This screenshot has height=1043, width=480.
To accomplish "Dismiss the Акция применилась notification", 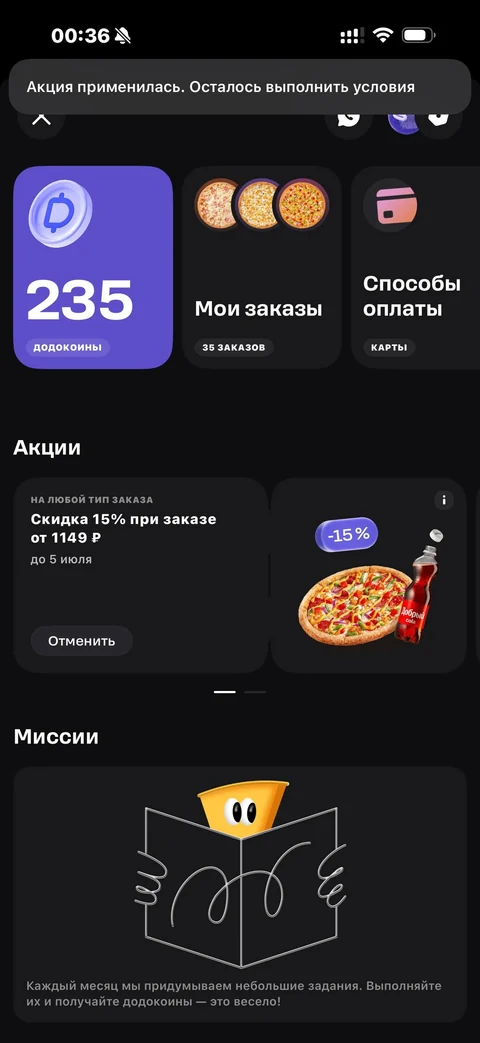I will (x=240, y=87).
